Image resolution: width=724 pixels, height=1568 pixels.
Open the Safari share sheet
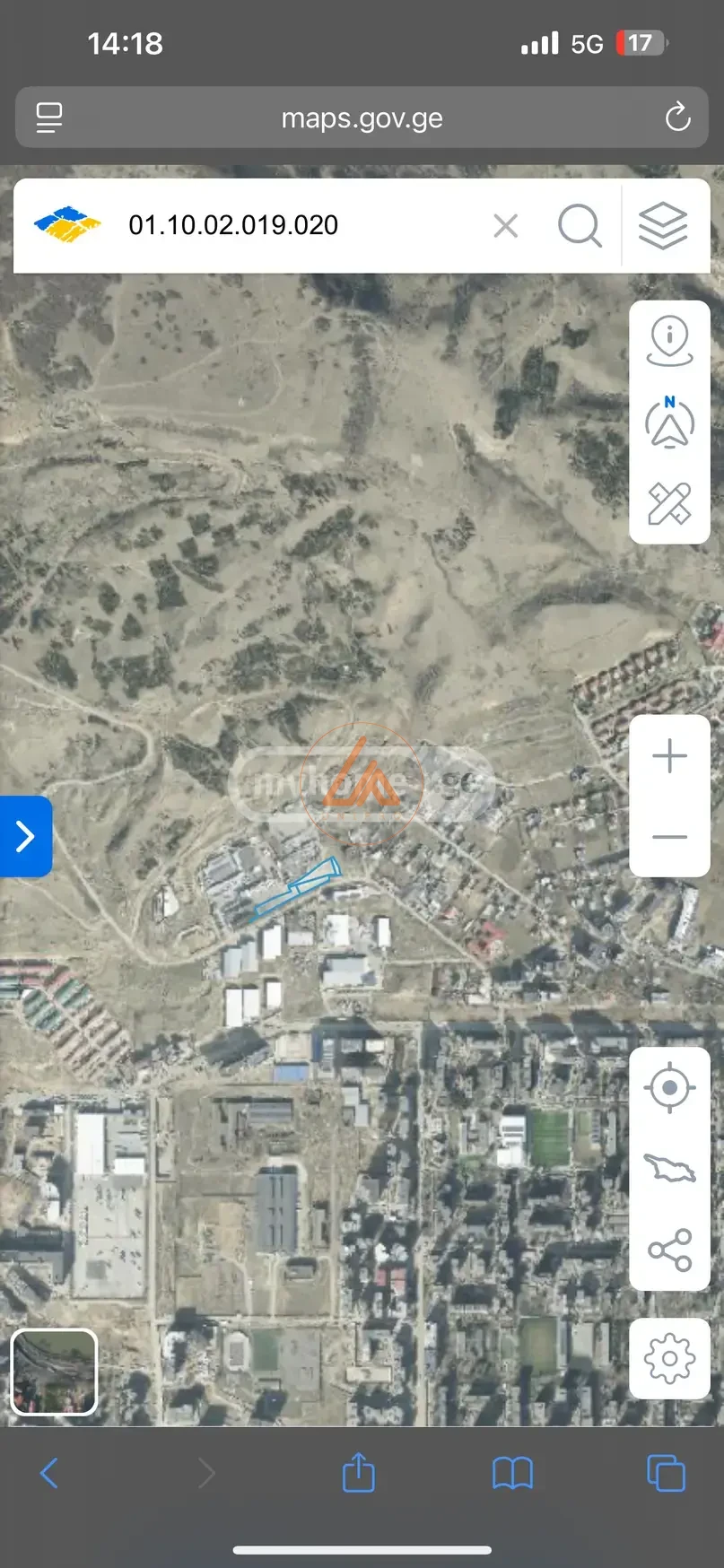[359, 1473]
